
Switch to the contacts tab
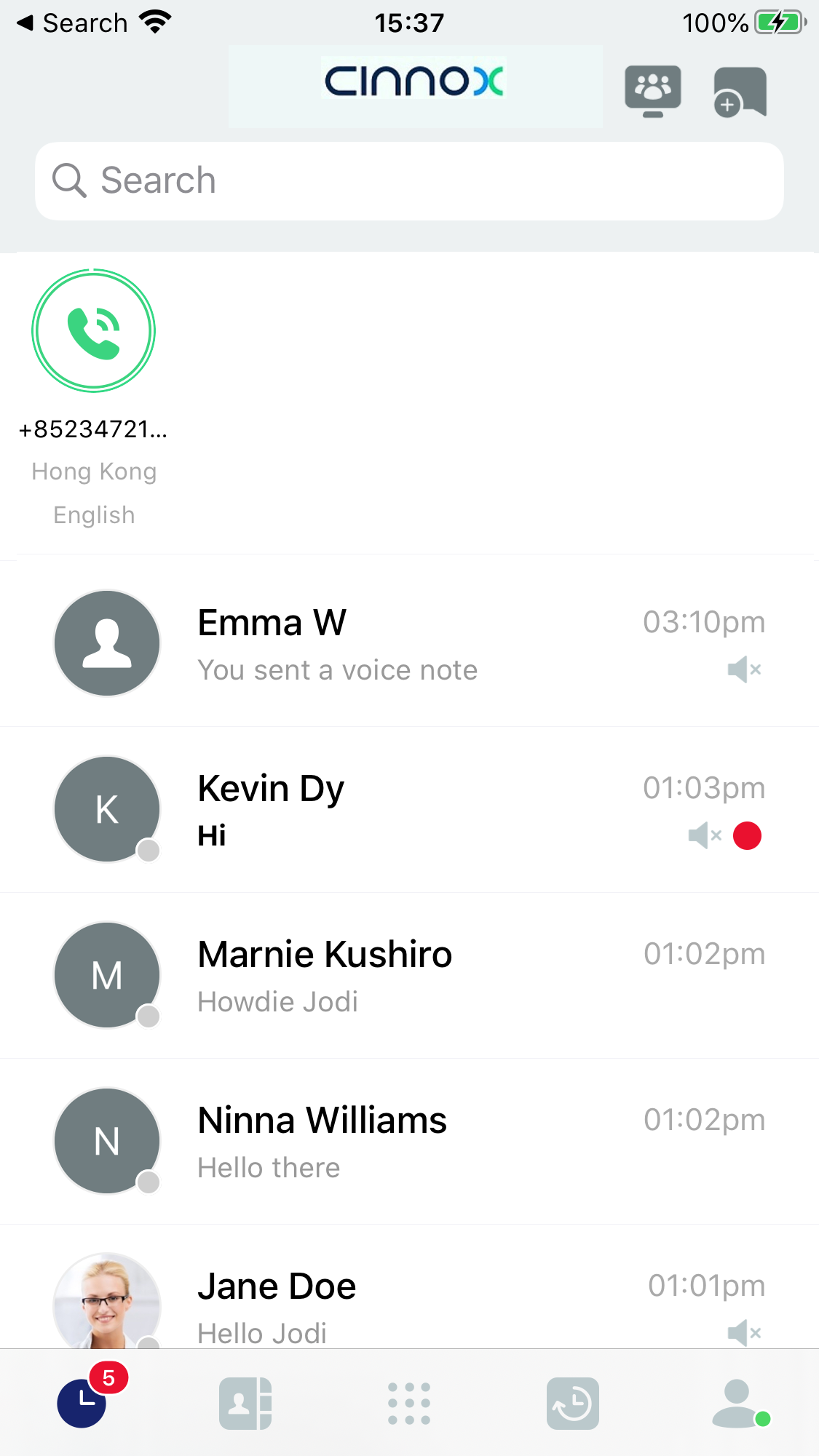click(245, 1404)
